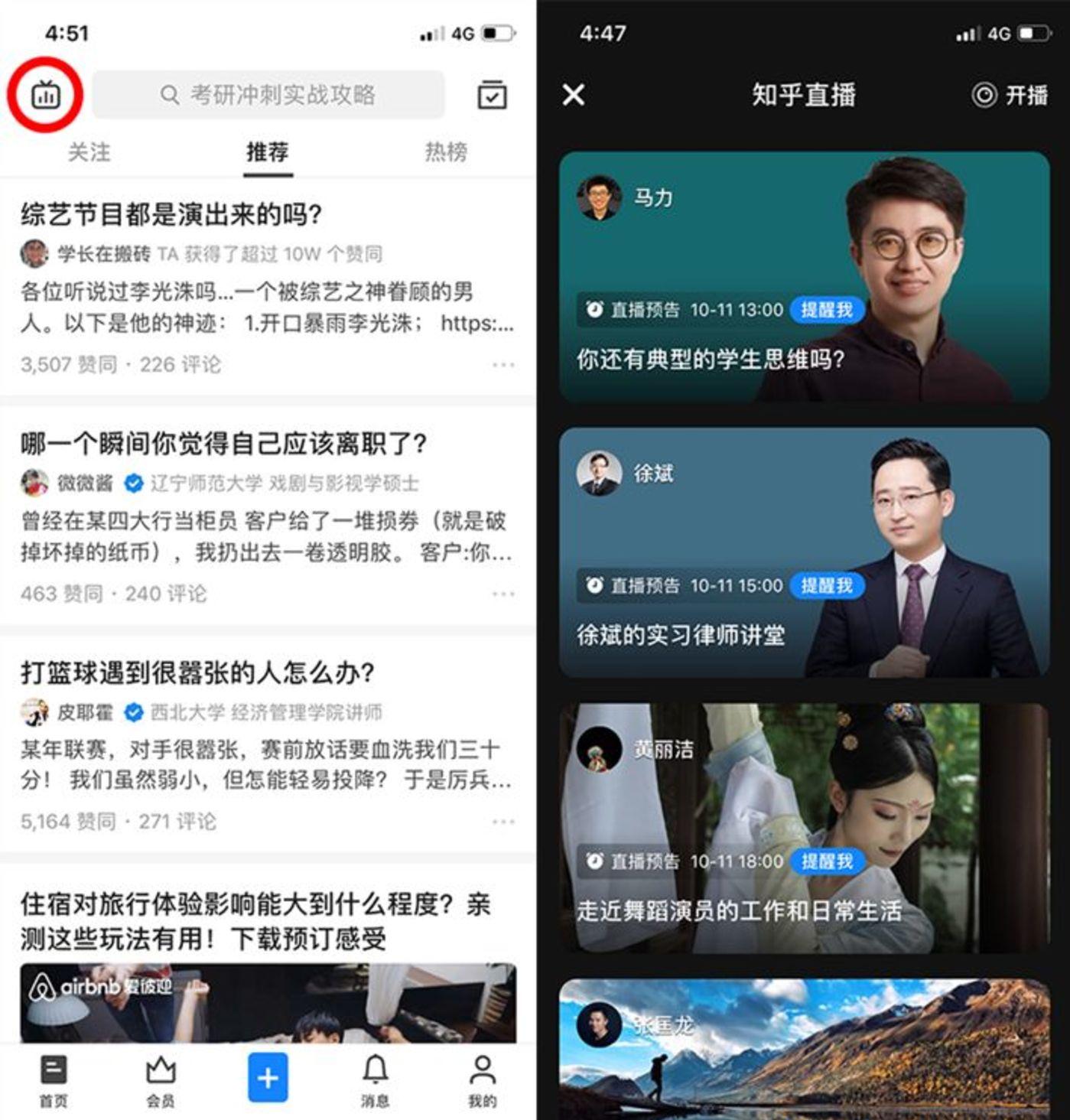Open 张匡龙's live stream card
Screen dimensions: 1070x1120
coord(803,1048)
